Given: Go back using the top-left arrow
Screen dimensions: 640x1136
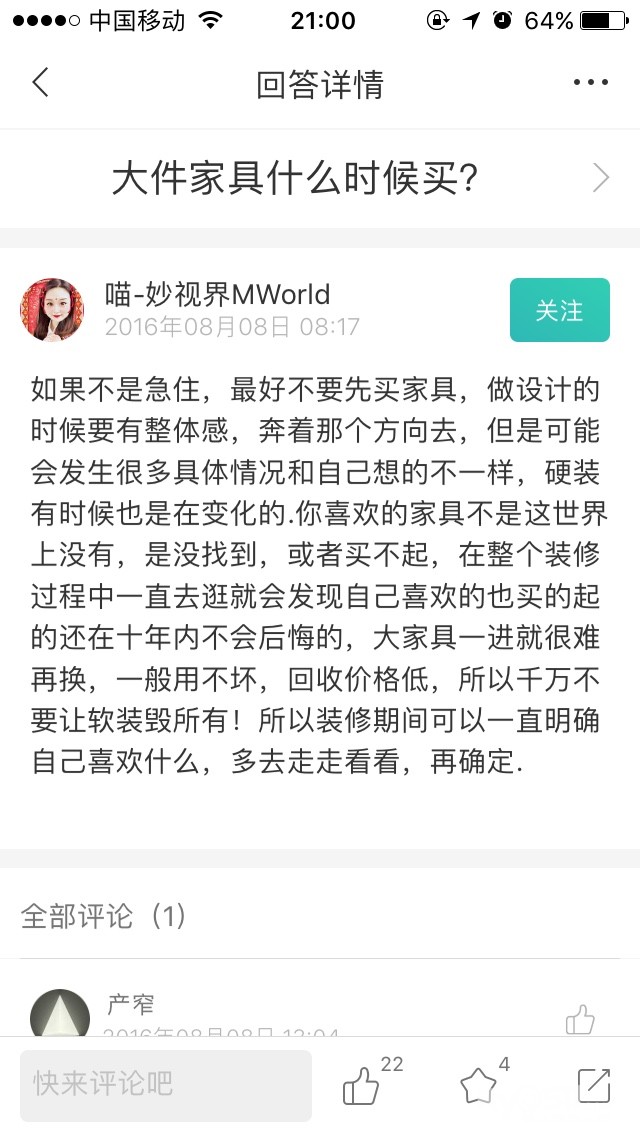Looking at the screenshot, I should [x=41, y=83].
